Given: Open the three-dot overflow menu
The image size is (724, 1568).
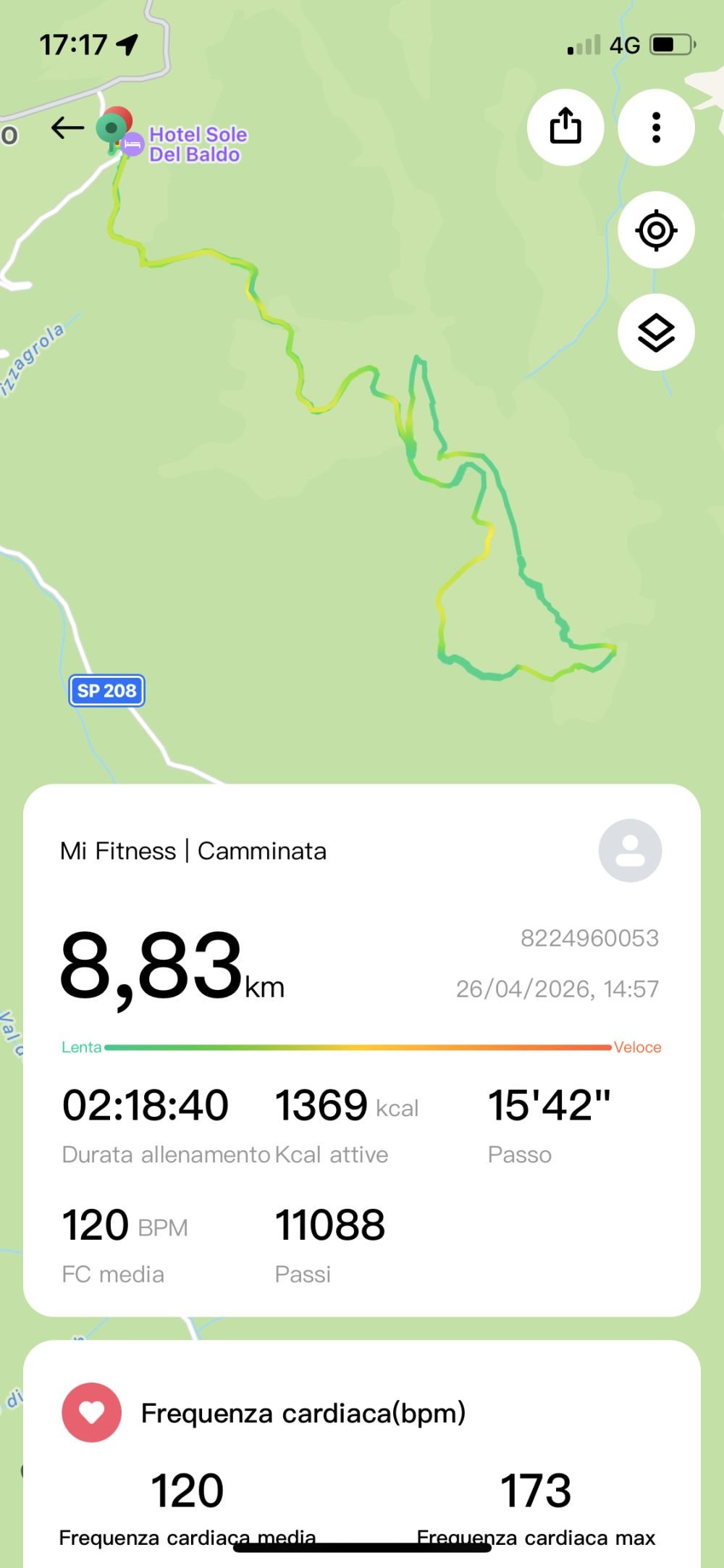Looking at the screenshot, I should [x=656, y=127].
